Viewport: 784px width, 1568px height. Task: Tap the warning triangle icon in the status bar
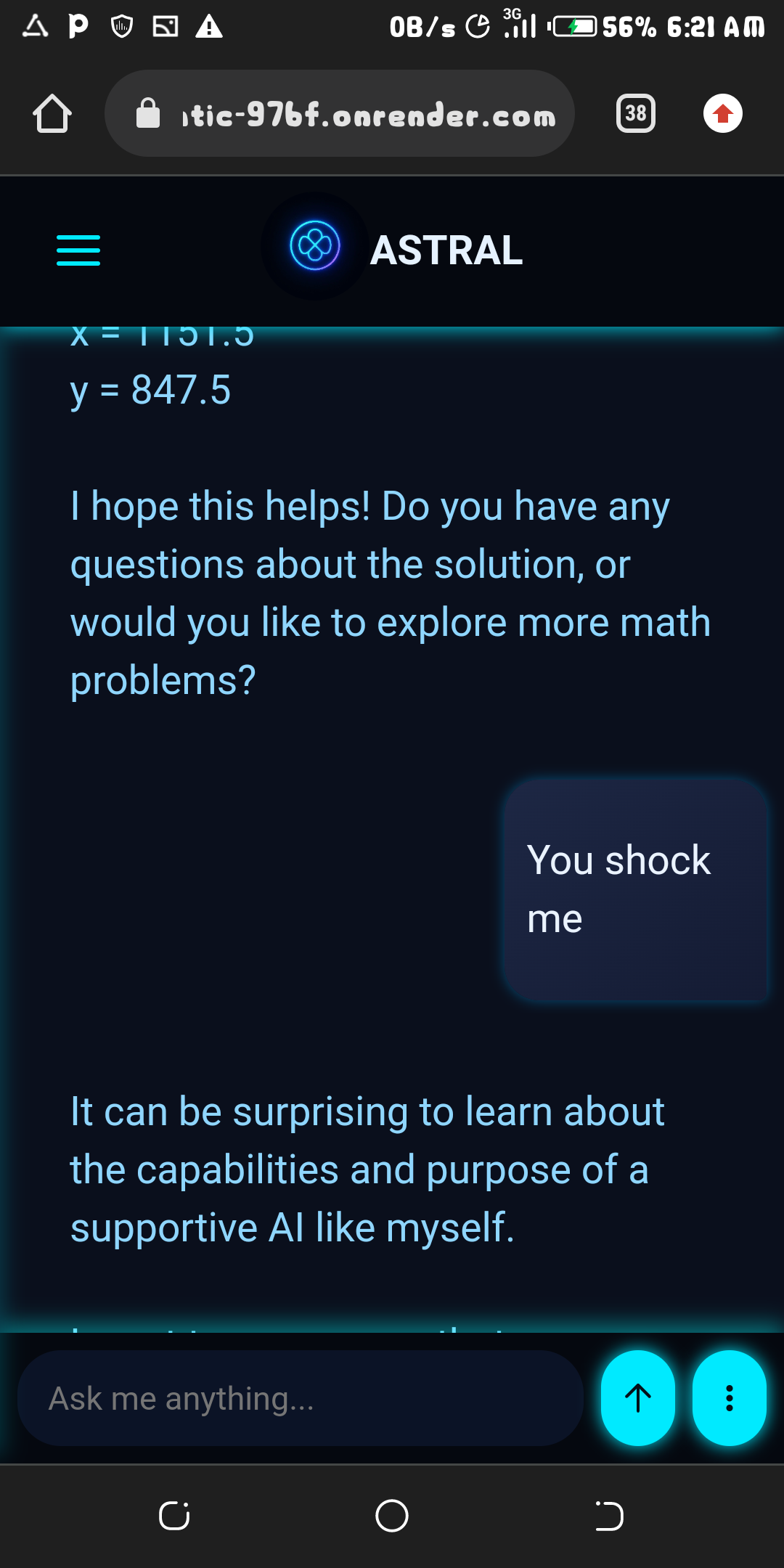[211, 28]
